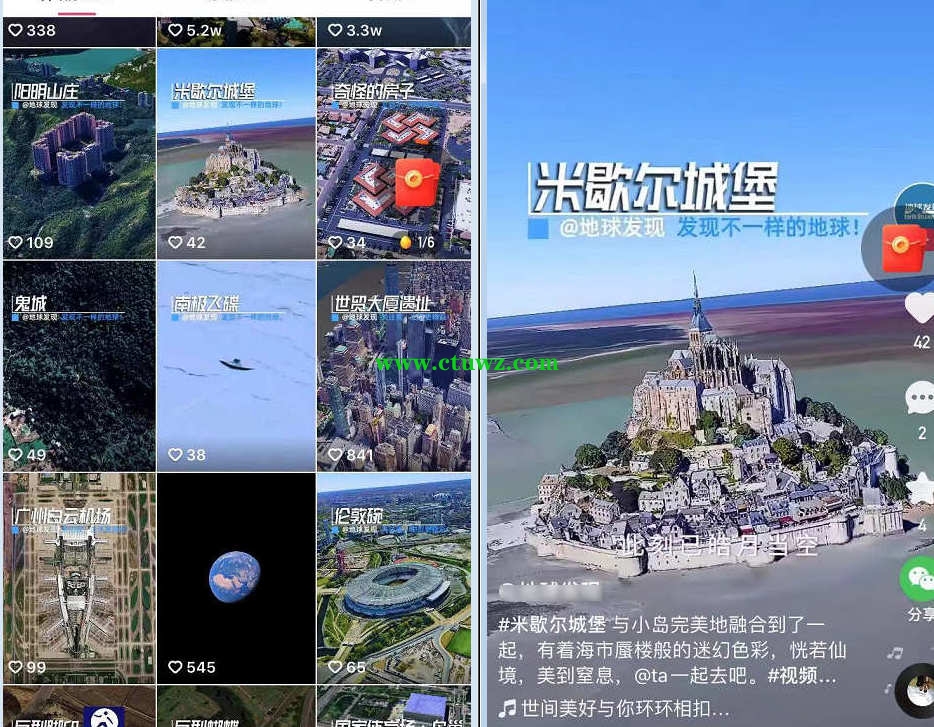Open the Earth globe video with 545 likes
Screen dimensions: 934x727
click(x=236, y=578)
